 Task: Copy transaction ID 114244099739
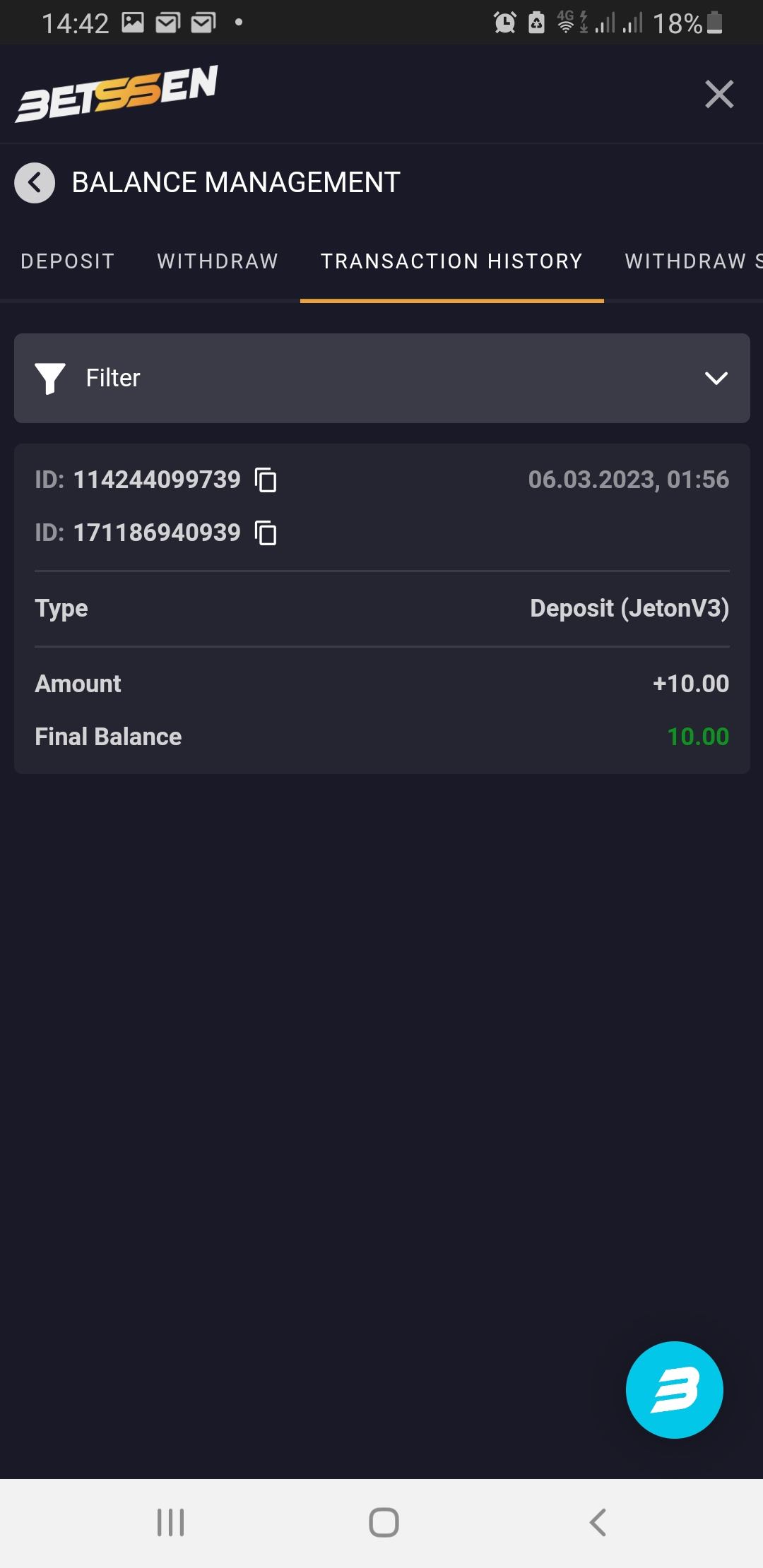[266, 480]
